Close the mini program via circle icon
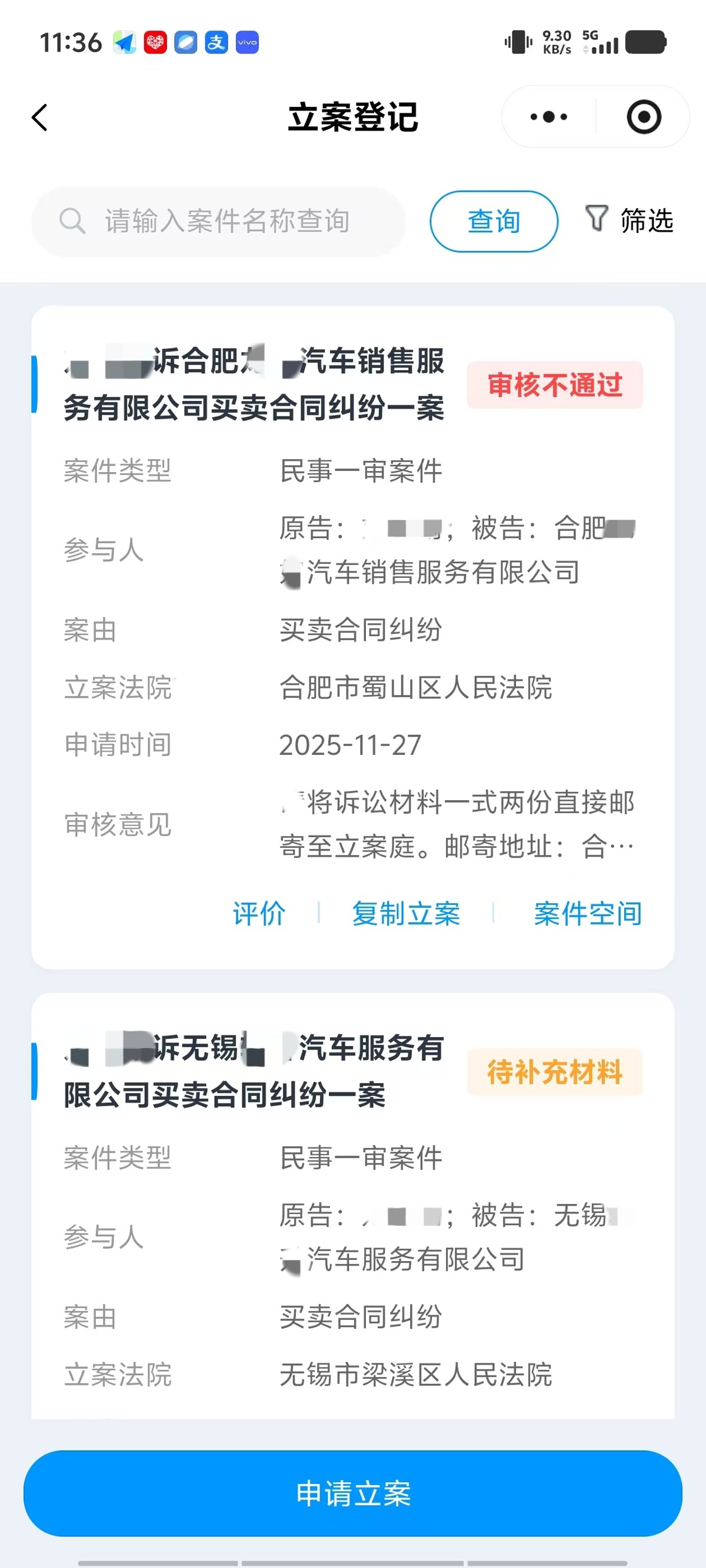Screen dimensions: 706x1568 [643, 117]
